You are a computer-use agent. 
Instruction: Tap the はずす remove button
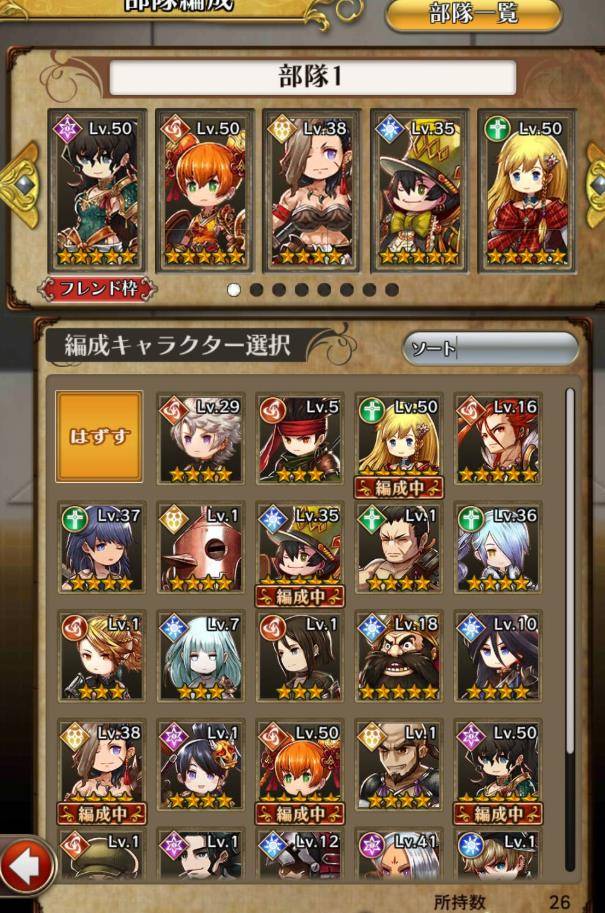click(99, 438)
